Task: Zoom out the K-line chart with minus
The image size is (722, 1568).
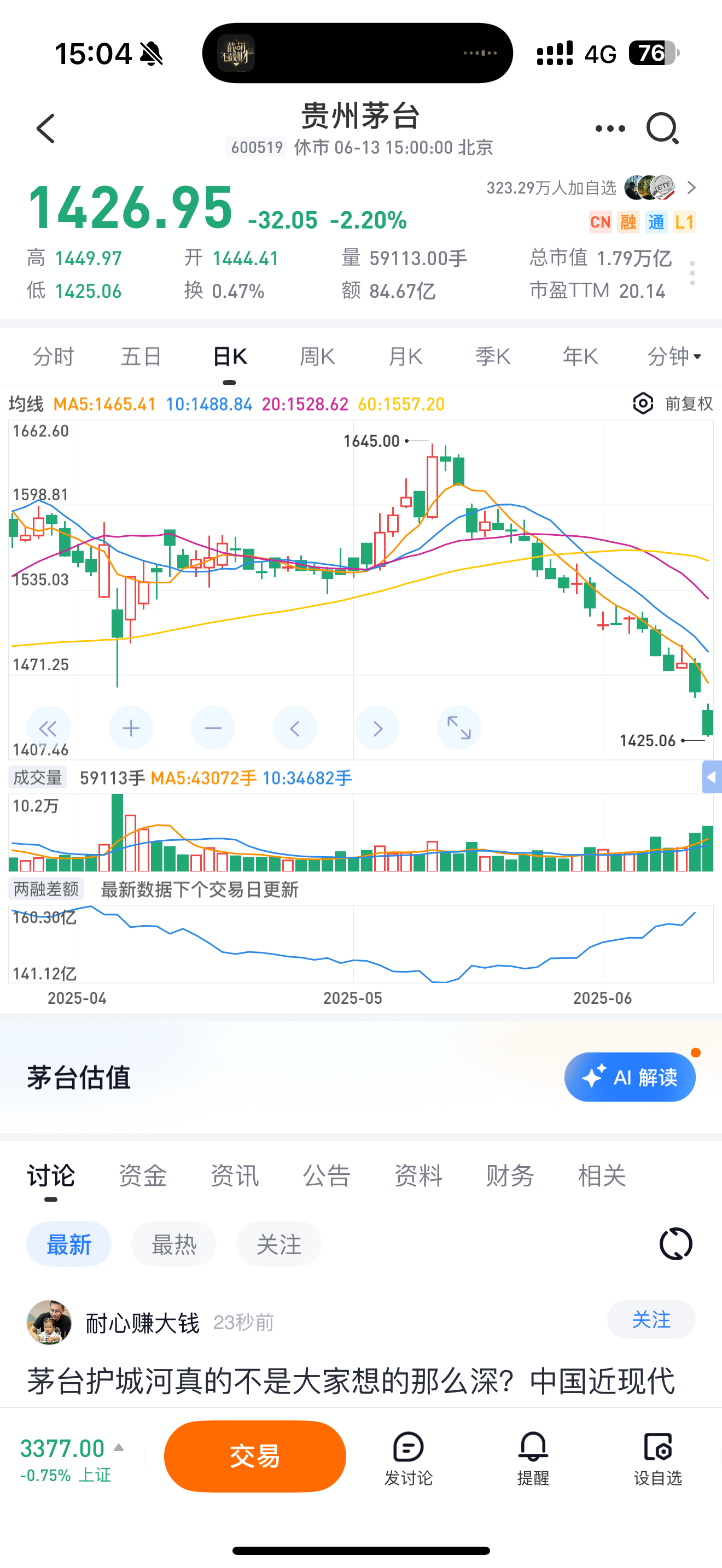Action: 213,728
